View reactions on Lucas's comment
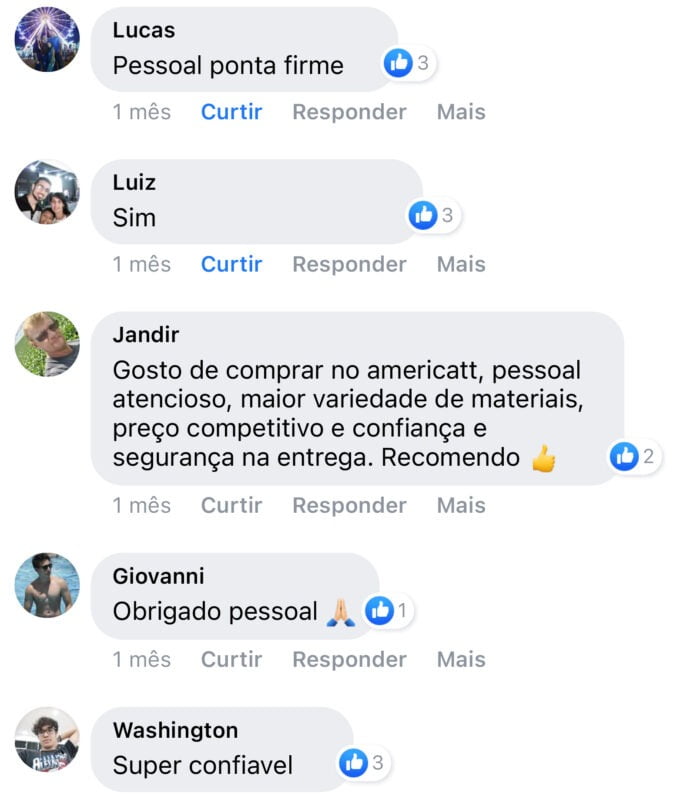The width and height of the screenshot is (680, 800). 410,64
